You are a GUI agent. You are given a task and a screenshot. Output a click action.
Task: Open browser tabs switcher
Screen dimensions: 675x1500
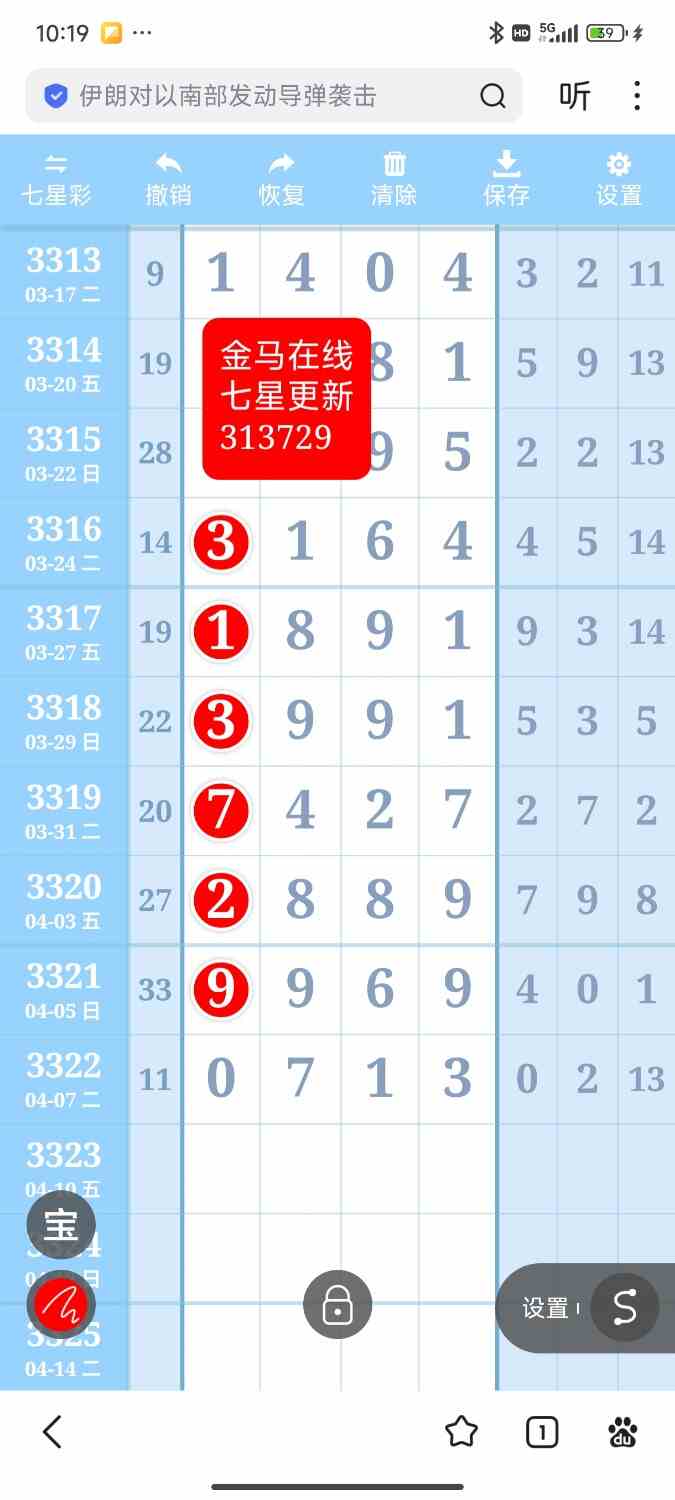[542, 1432]
